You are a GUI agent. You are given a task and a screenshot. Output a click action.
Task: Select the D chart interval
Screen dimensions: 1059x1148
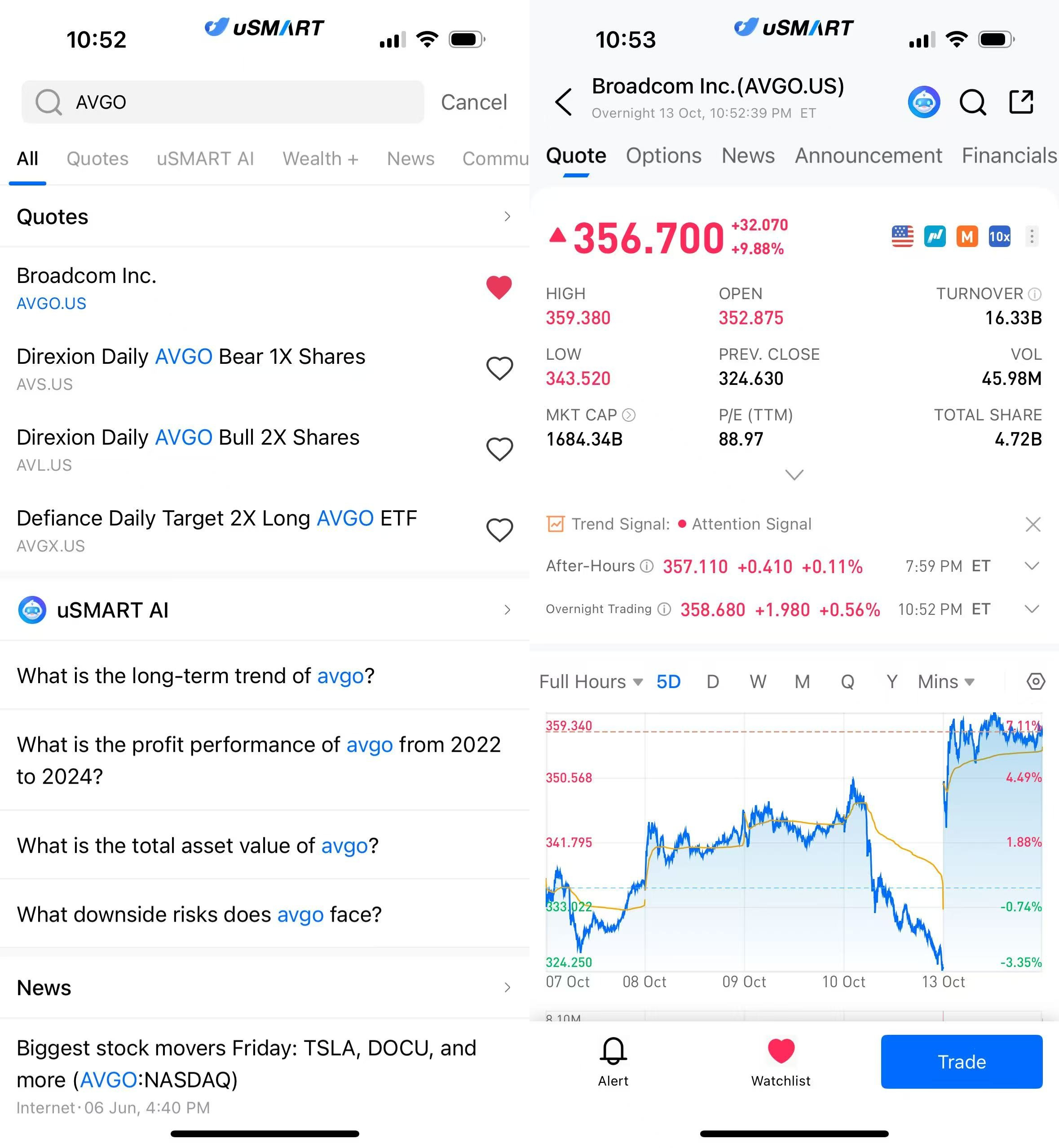(712, 681)
